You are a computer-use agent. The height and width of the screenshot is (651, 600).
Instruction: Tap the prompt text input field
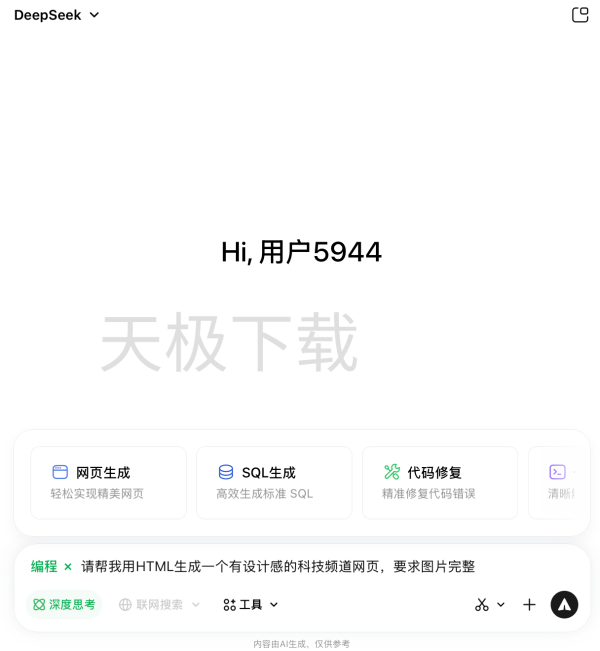click(x=300, y=567)
